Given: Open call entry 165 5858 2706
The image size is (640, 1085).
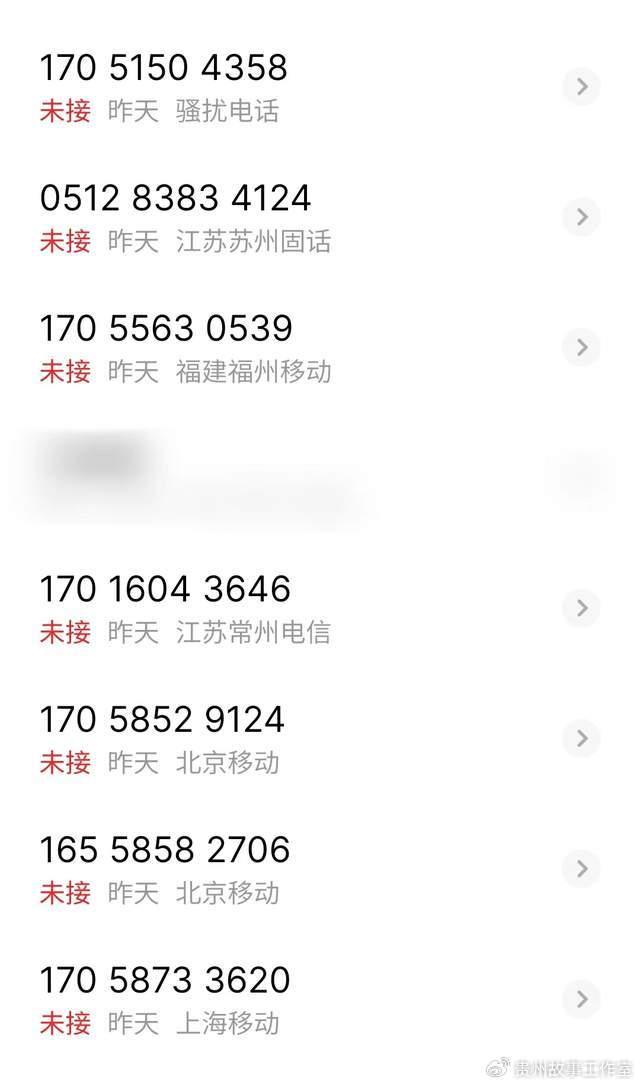Looking at the screenshot, I should (320, 869).
